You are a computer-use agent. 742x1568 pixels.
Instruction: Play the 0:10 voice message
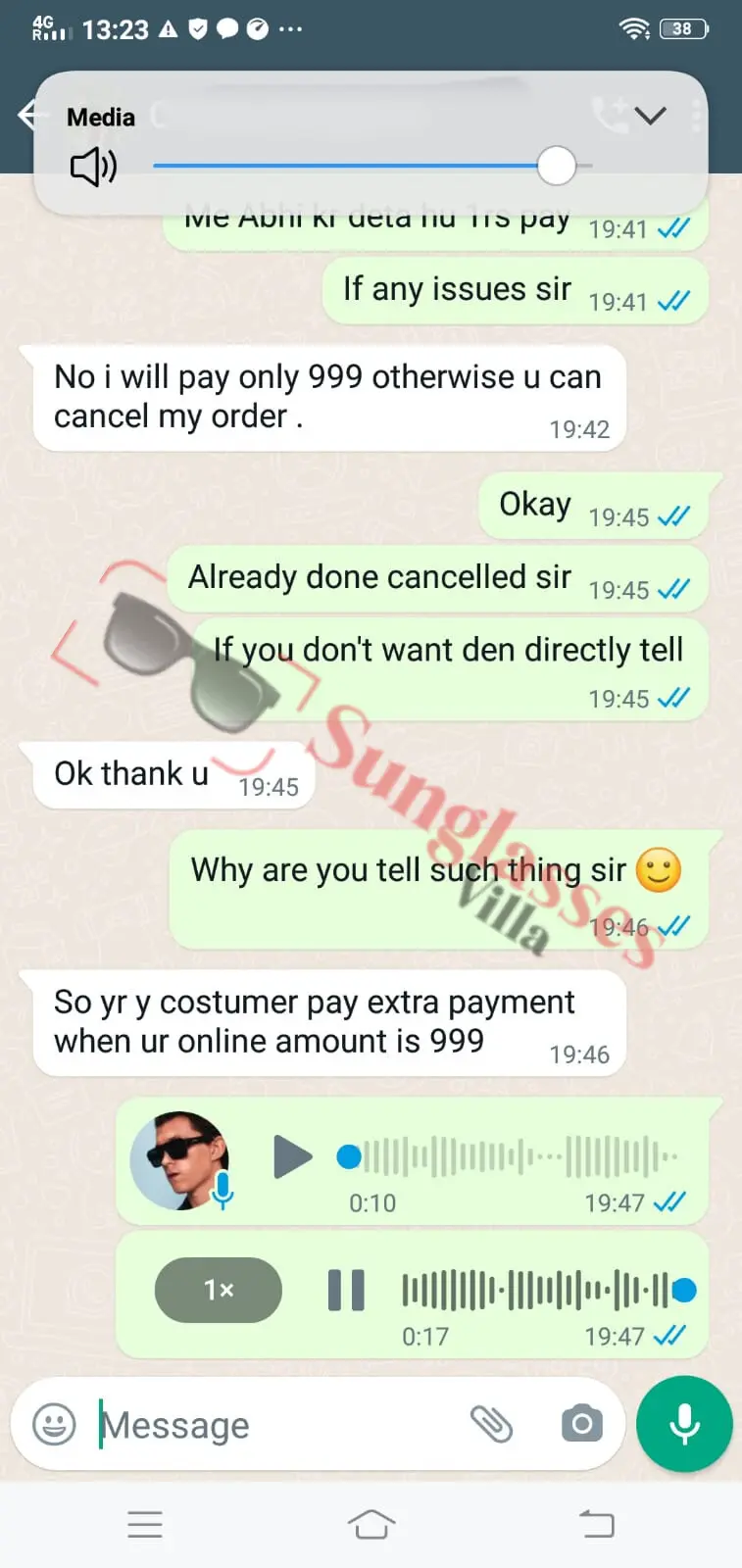tap(292, 1157)
